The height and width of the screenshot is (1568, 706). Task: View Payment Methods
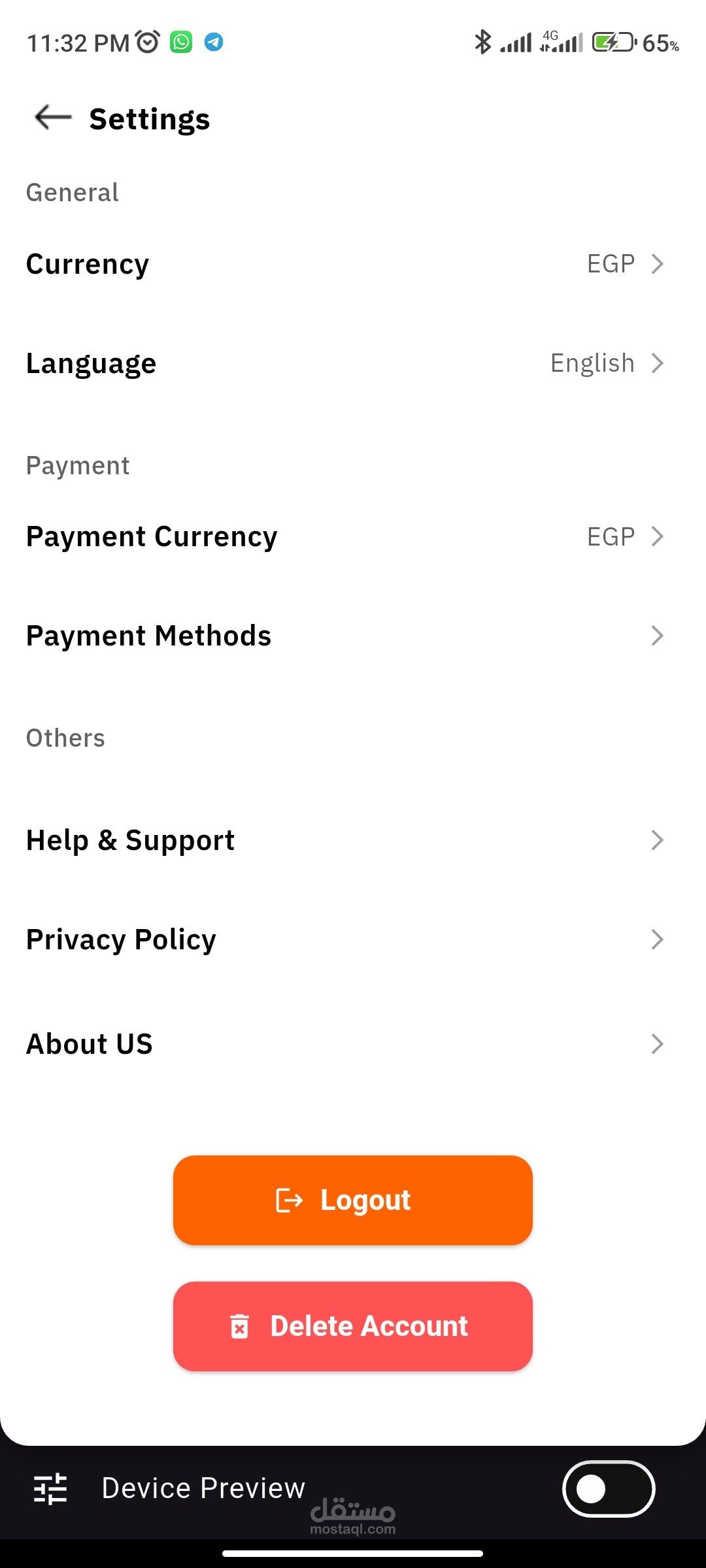click(x=345, y=636)
